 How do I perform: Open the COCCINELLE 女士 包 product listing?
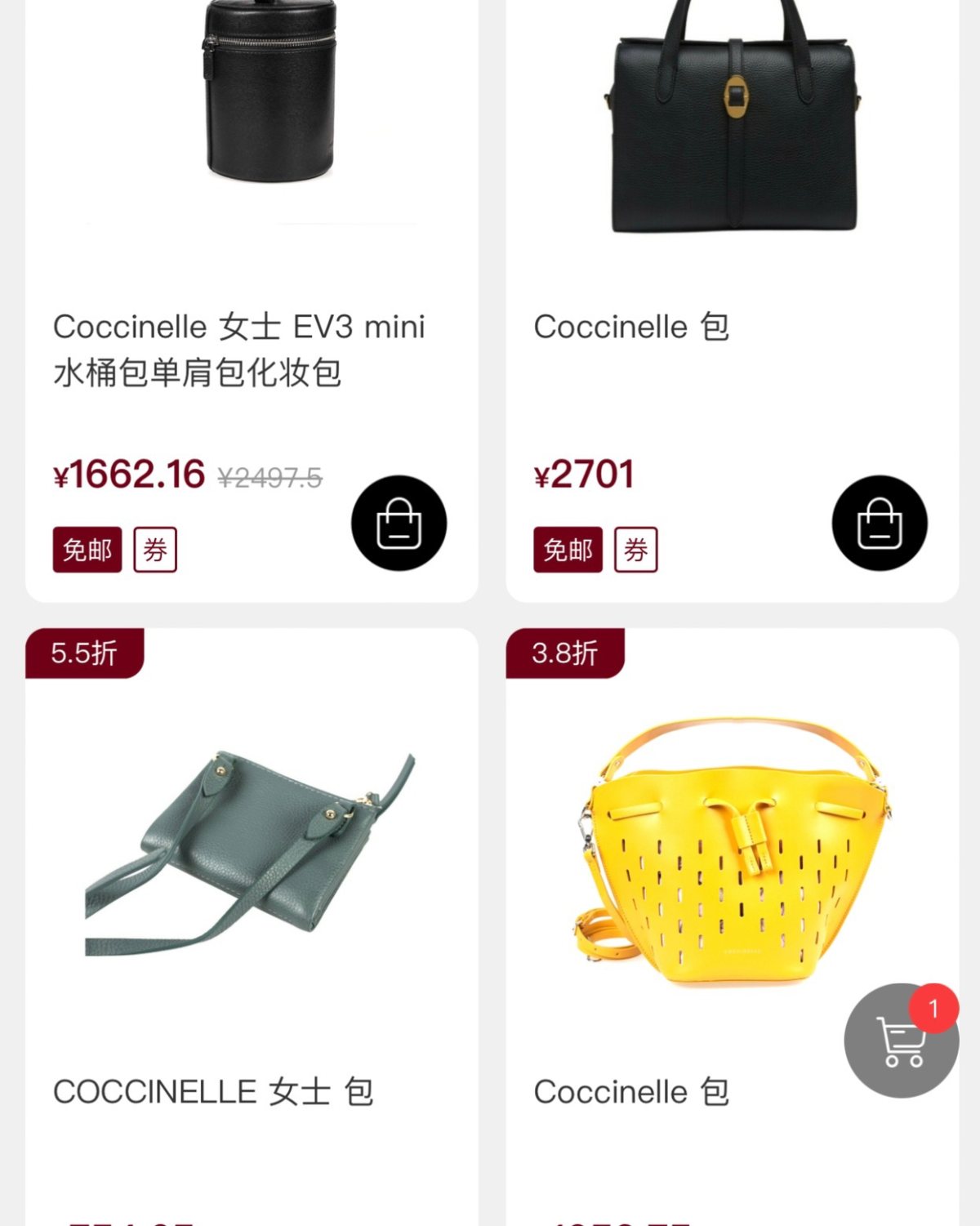coord(214,1090)
